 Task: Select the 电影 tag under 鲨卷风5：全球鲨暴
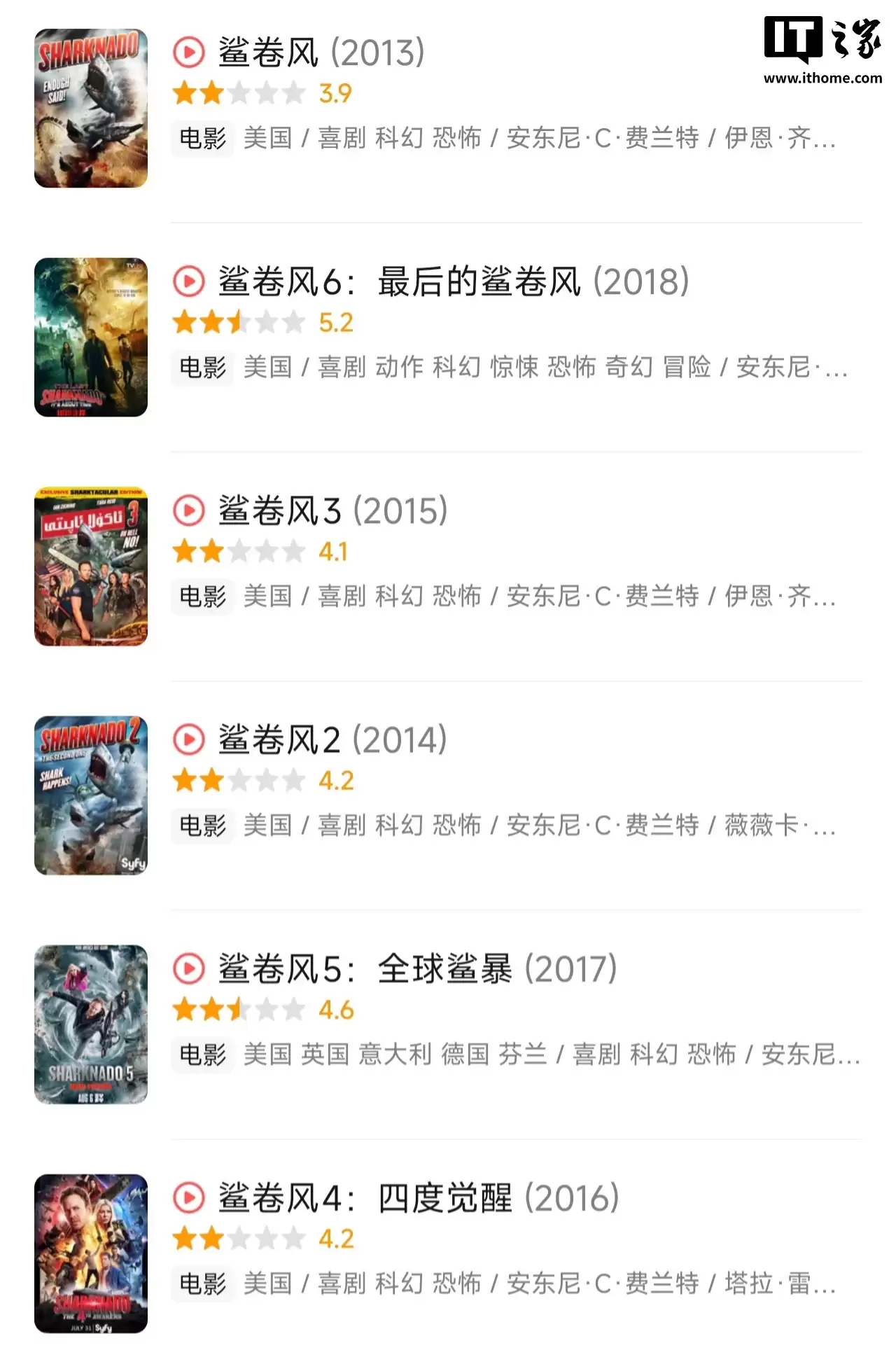click(202, 1055)
